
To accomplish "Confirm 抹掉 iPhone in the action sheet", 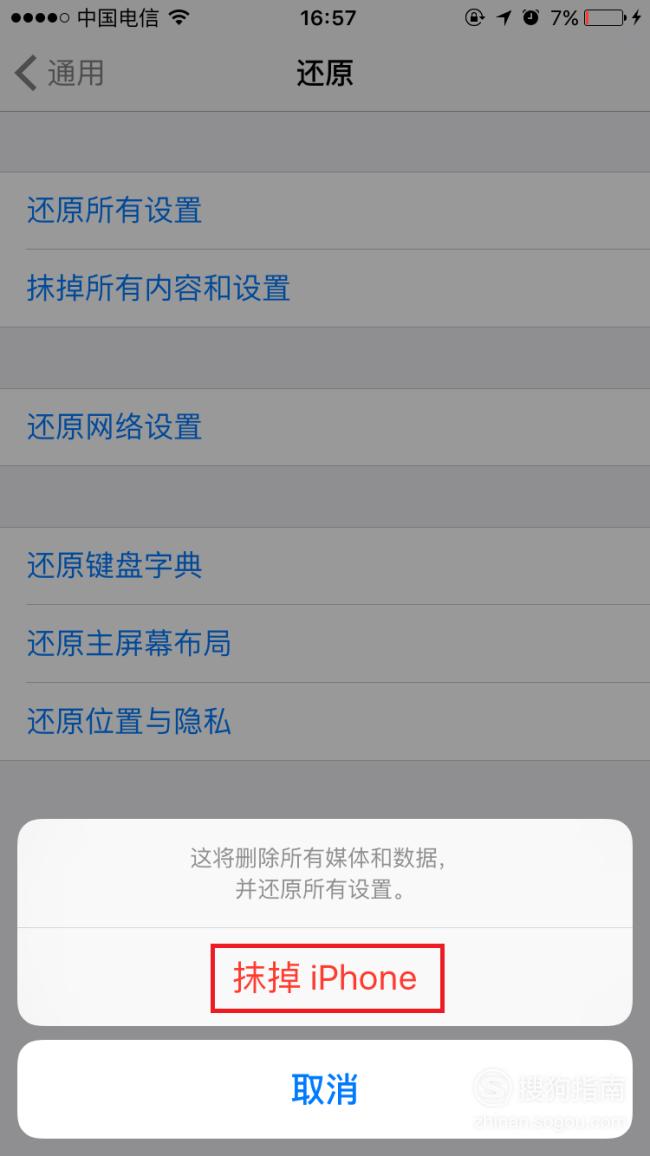I will coord(325,977).
